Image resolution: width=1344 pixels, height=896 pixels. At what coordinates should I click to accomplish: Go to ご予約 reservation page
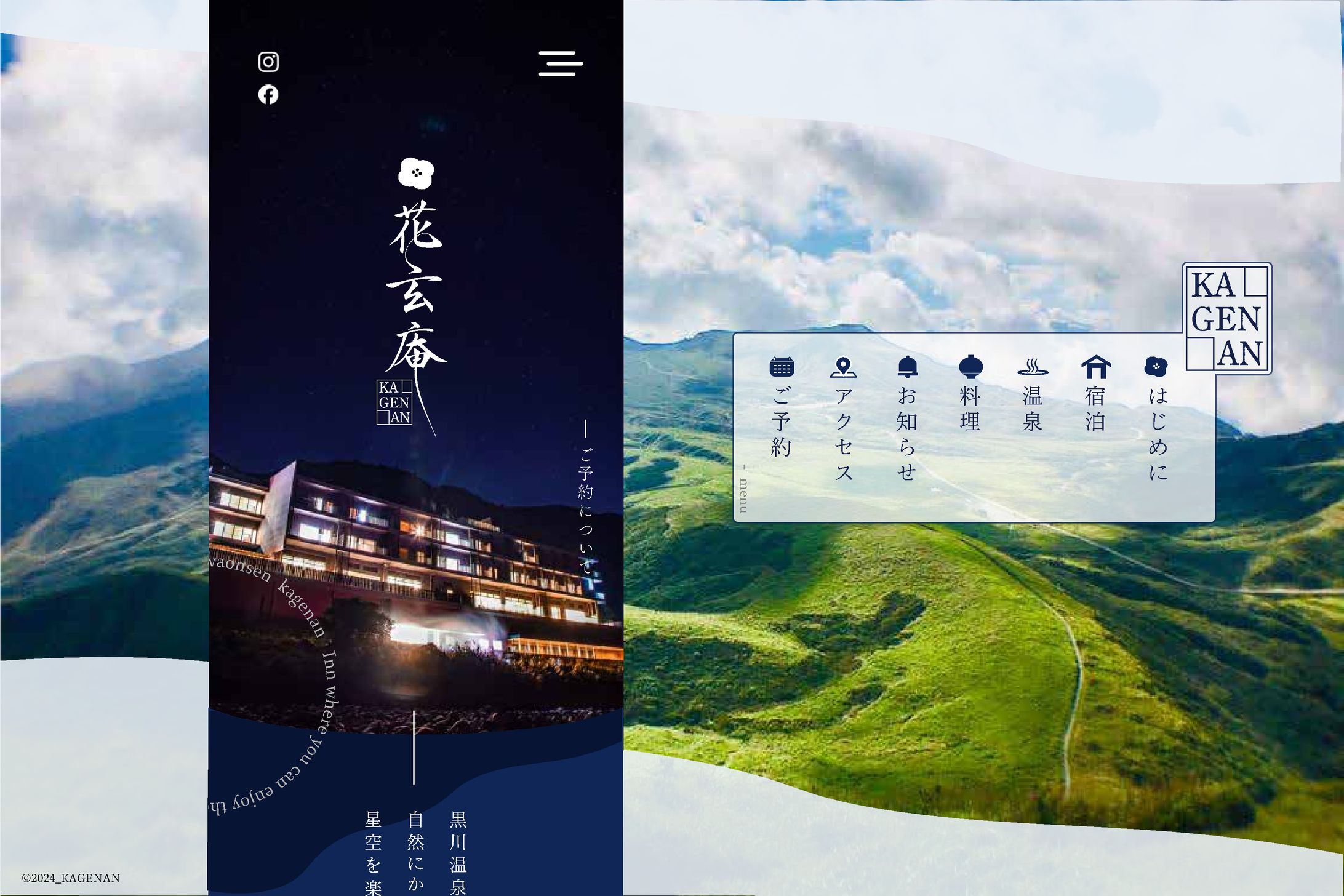(x=782, y=407)
